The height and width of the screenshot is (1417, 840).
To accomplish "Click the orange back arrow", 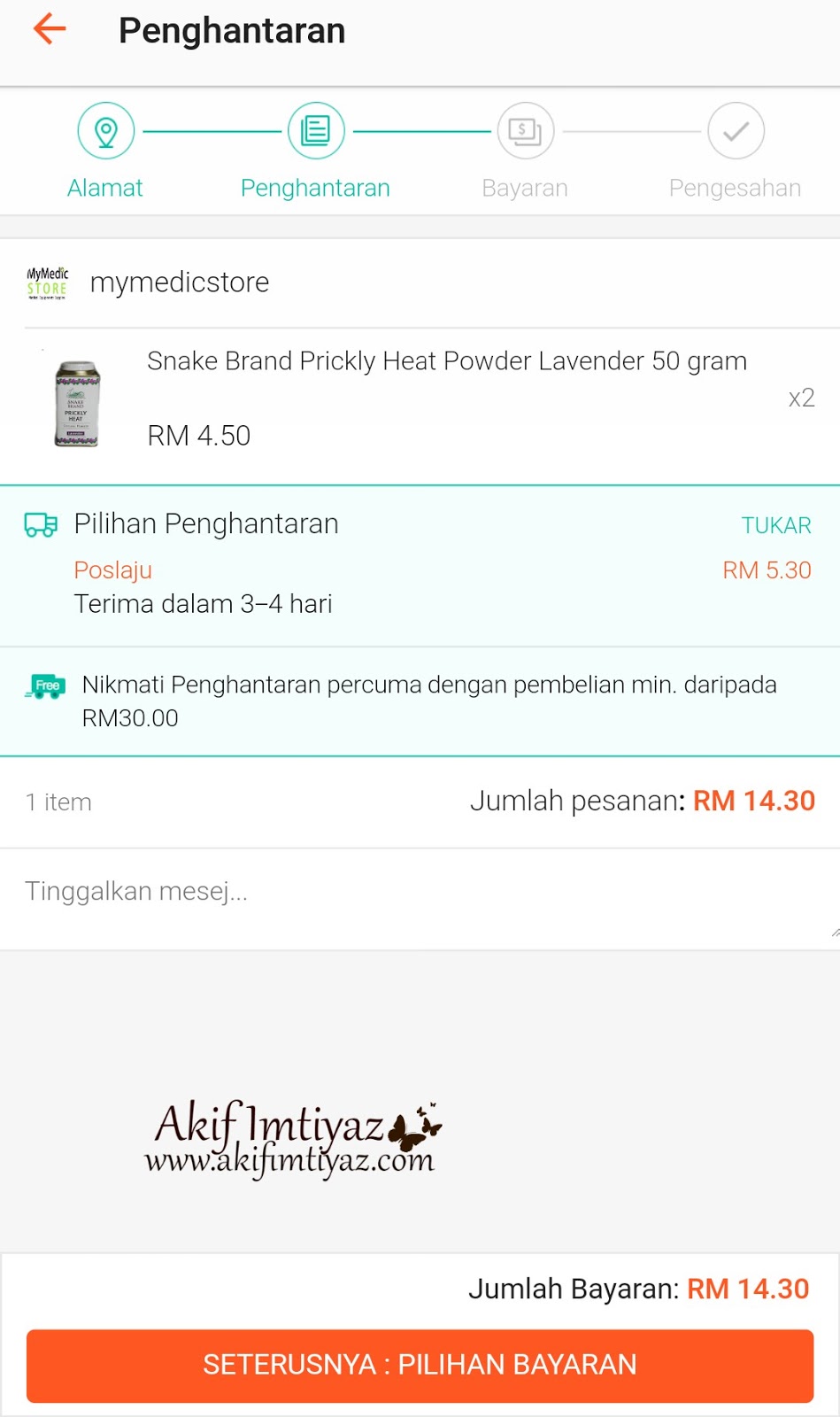I will (x=49, y=29).
